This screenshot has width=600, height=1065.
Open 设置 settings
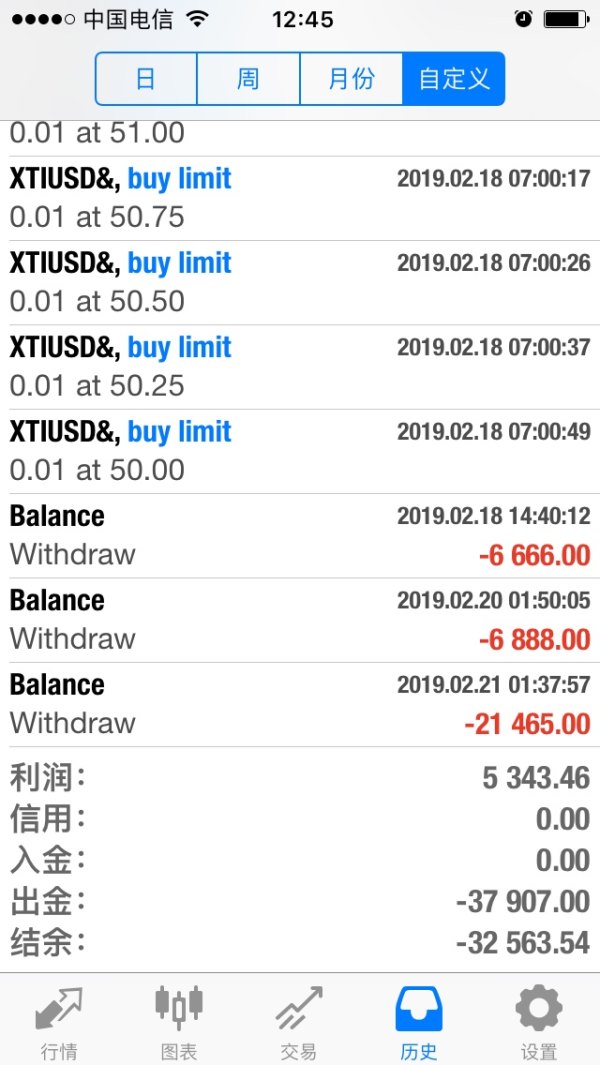click(x=539, y=1020)
